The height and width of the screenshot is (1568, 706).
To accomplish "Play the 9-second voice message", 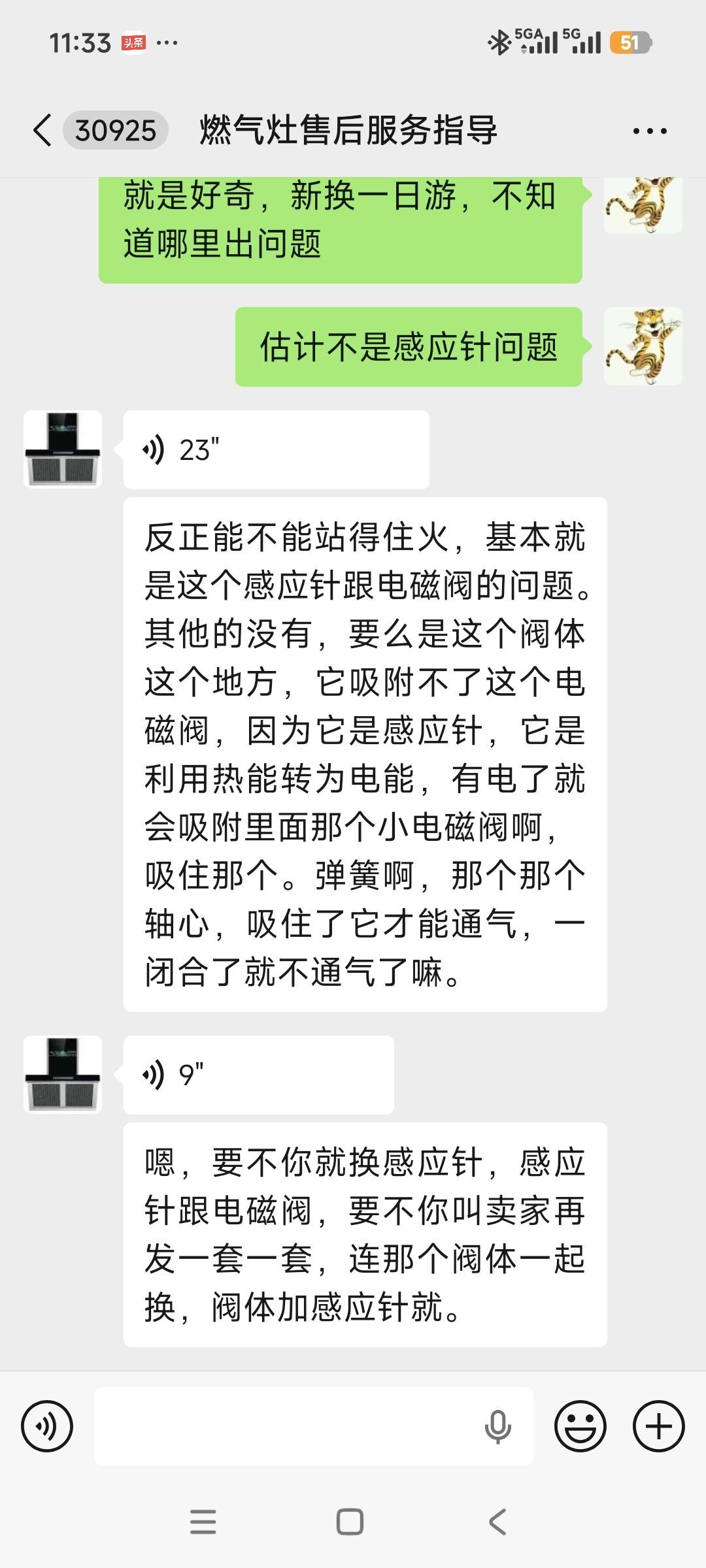I will pyautogui.click(x=258, y=1075).
